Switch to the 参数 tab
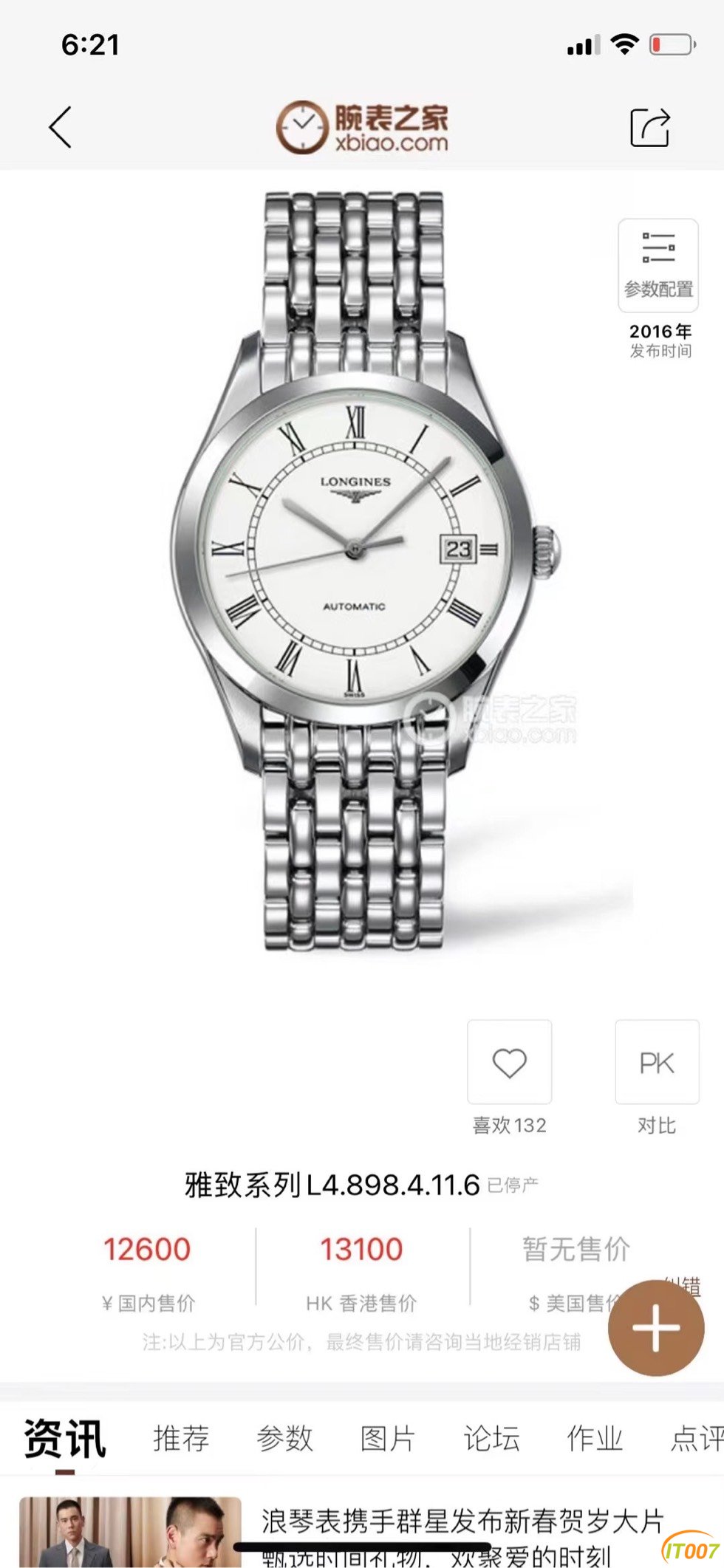Viewport: 724px width, 1568px height. pos(284,1438)
